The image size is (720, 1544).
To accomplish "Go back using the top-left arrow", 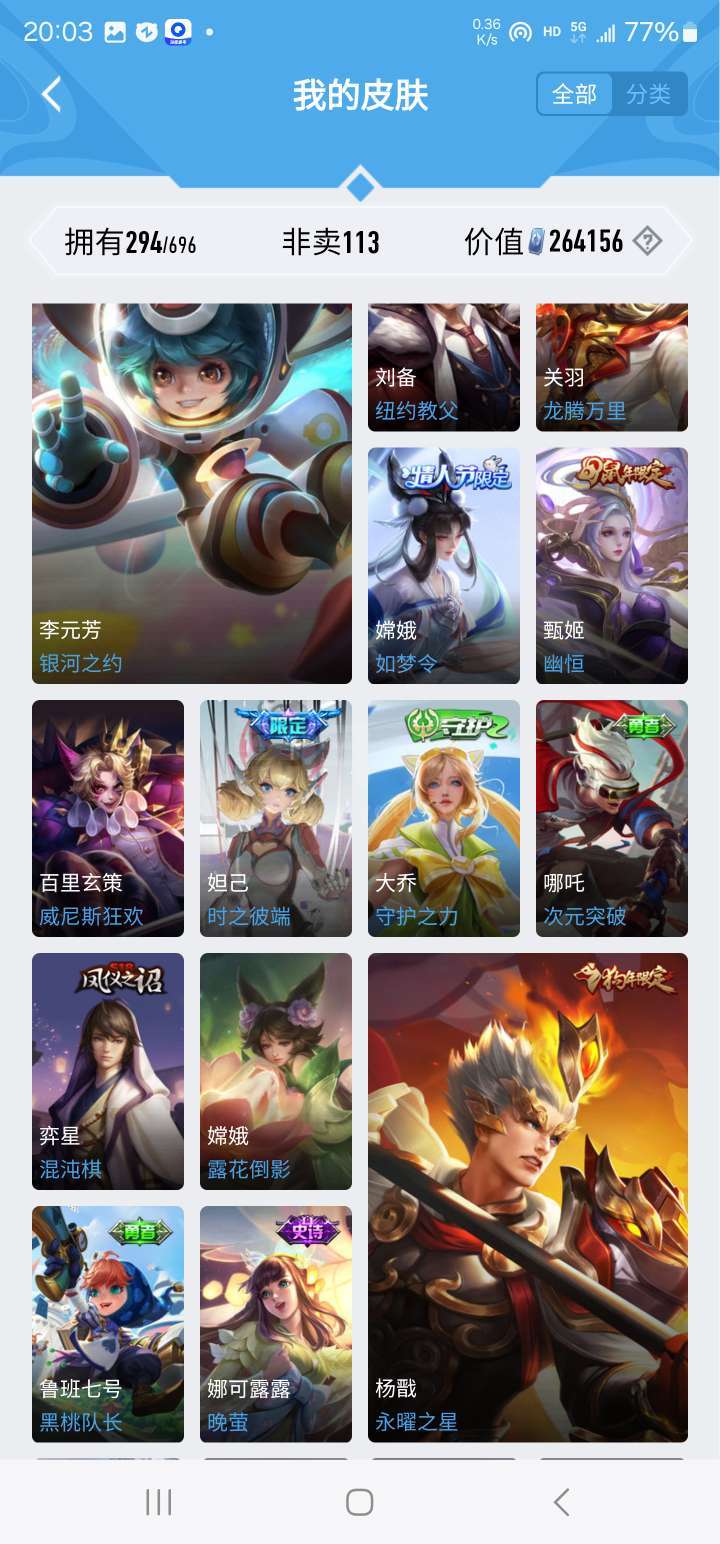I will click(x=52, y=95).
